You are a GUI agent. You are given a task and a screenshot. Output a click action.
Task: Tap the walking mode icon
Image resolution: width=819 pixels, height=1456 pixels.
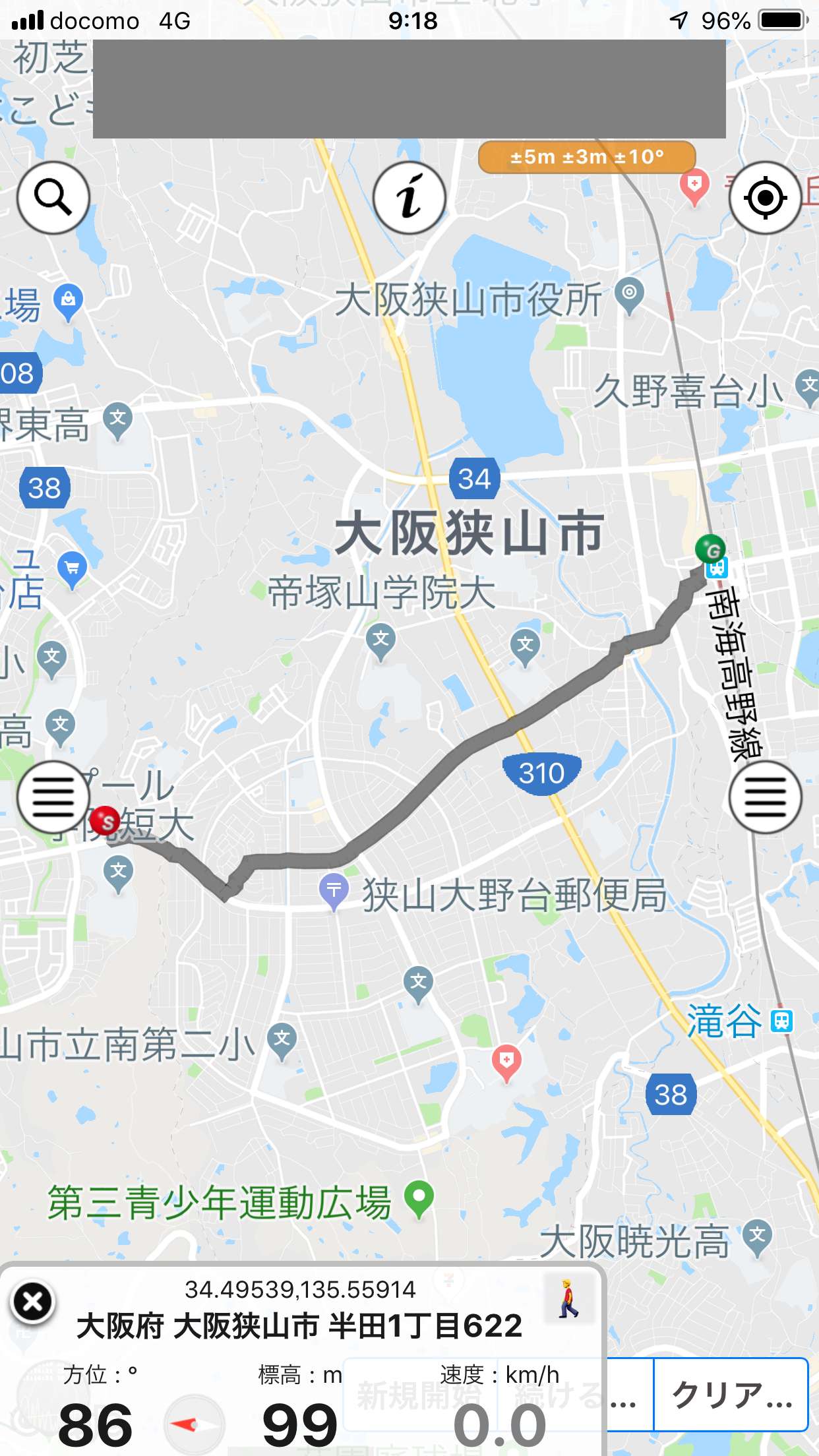pyautogui.click(x=568, y=1298)
